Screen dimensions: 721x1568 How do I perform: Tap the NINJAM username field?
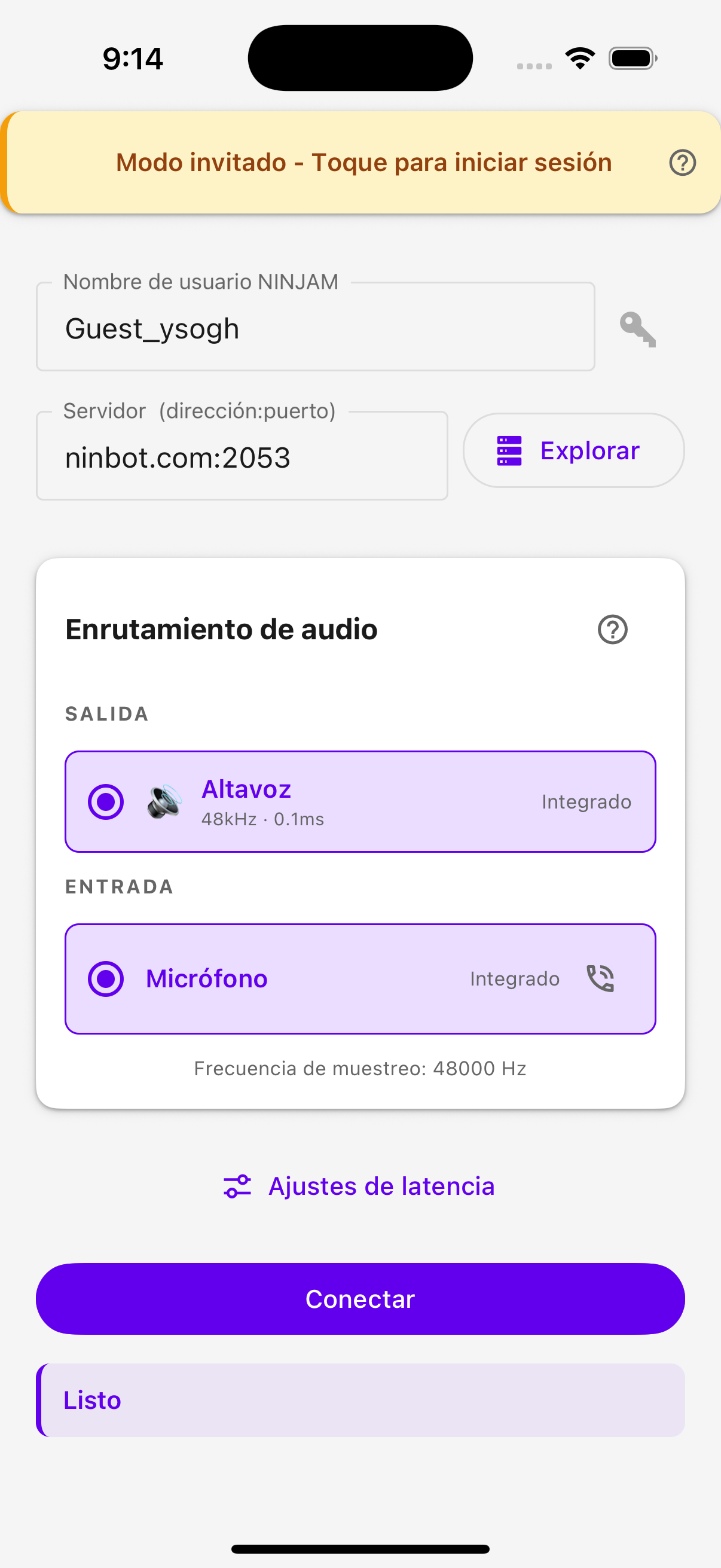click(315, 327)
